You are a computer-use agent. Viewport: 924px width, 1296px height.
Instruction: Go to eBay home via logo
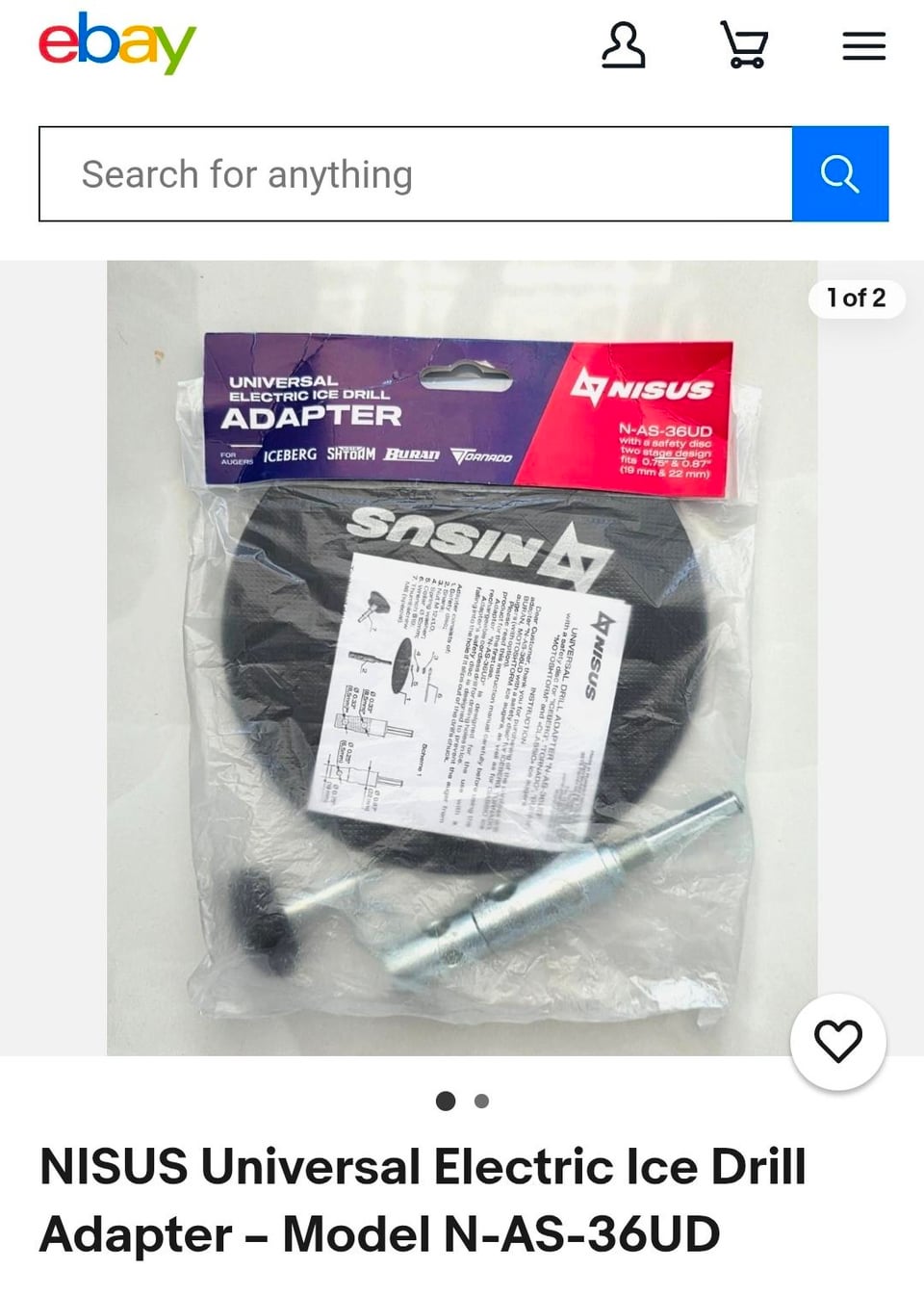tap(116, 43)
